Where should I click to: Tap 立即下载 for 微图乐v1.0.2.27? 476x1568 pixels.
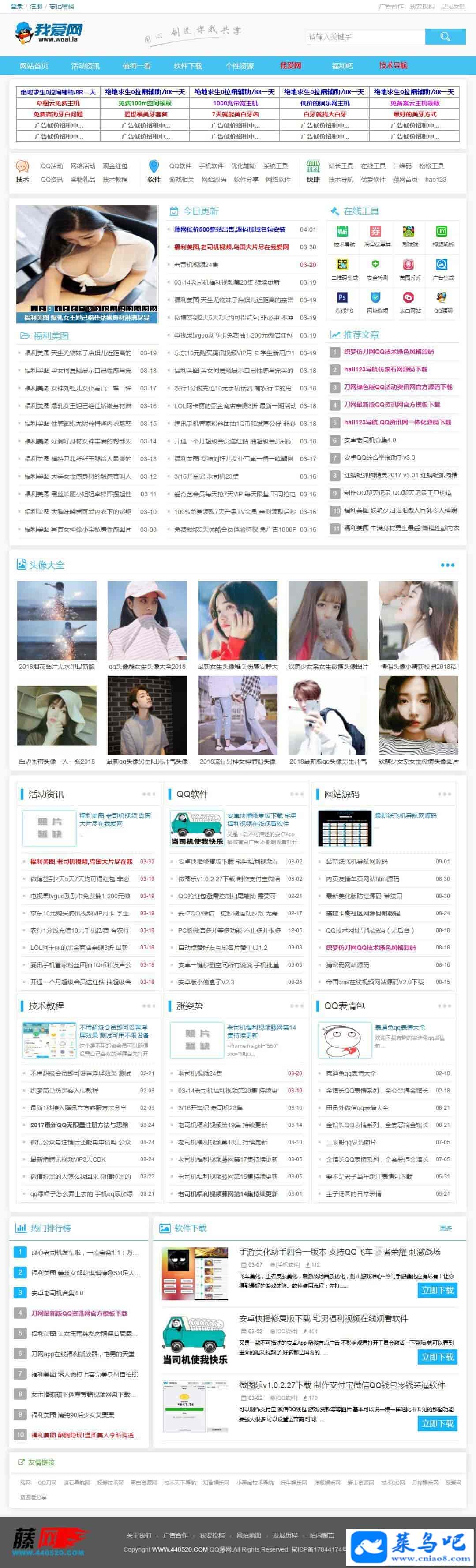click(437, 1423)
